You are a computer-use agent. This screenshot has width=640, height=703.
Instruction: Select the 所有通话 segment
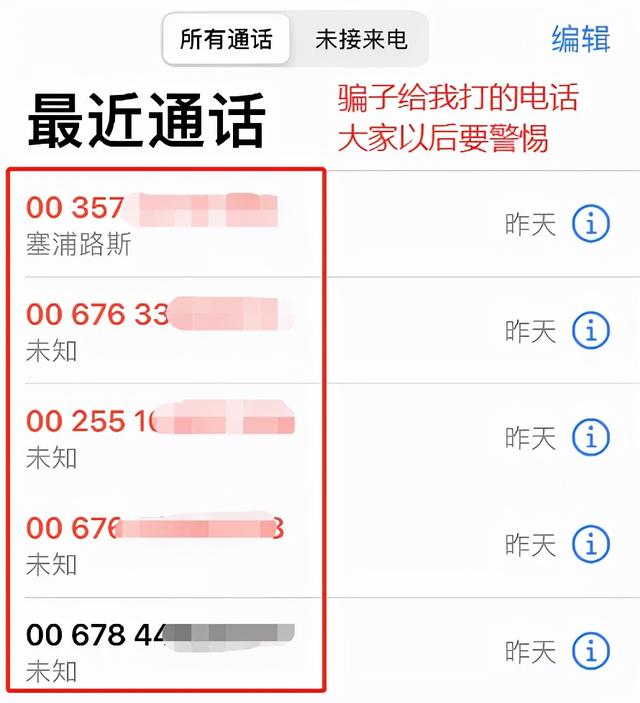[x=226, y=40]
